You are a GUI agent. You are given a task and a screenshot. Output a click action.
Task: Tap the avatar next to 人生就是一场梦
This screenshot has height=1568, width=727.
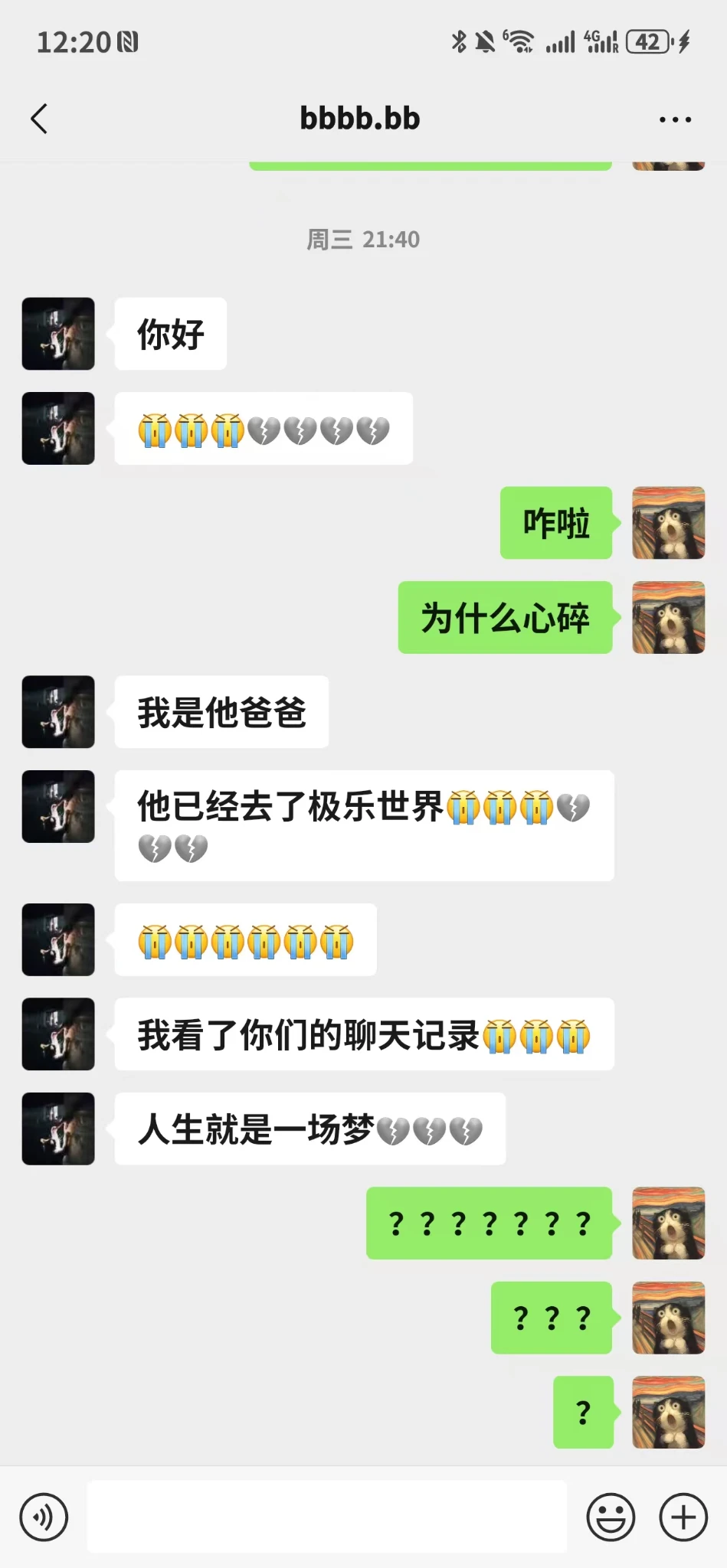coord(58,1129)
